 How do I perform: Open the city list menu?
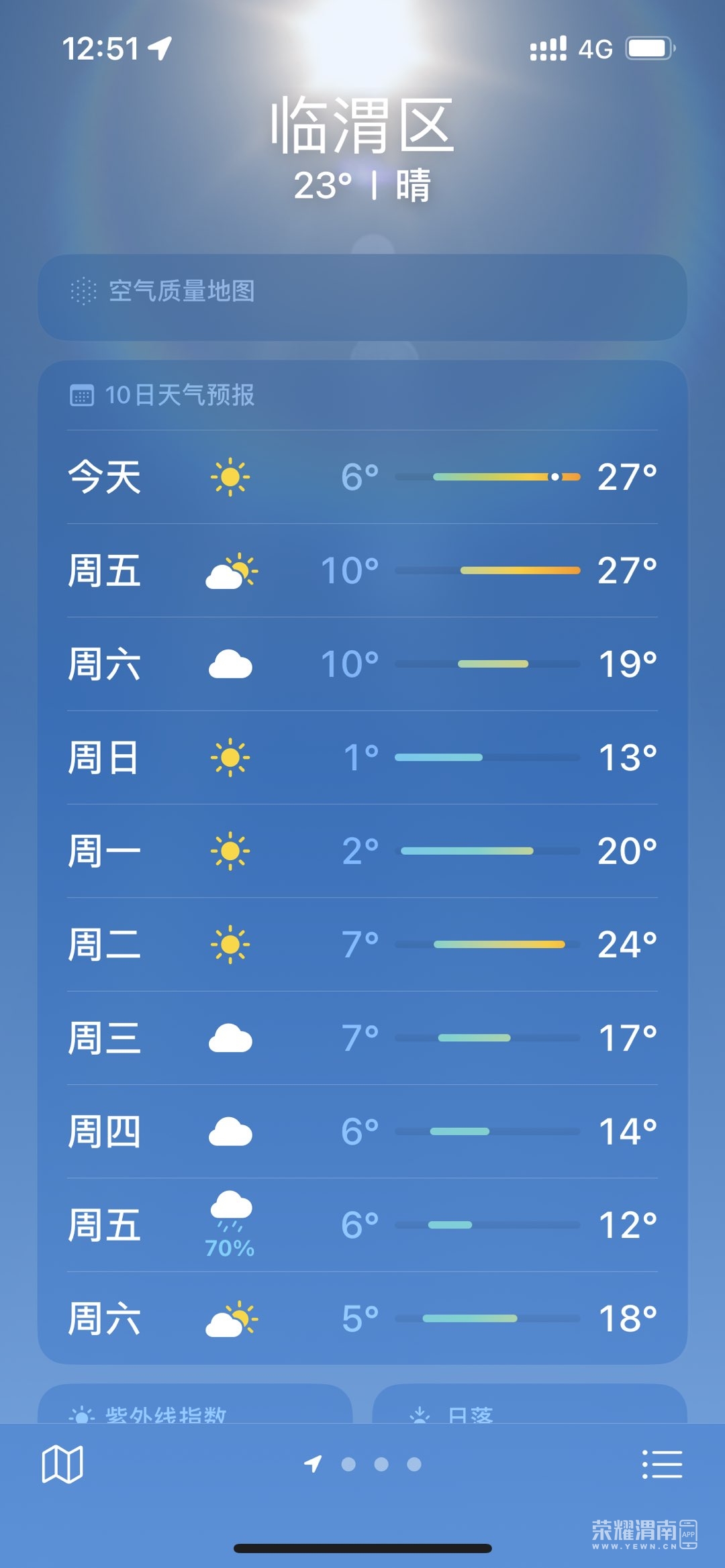[662, 1464]
